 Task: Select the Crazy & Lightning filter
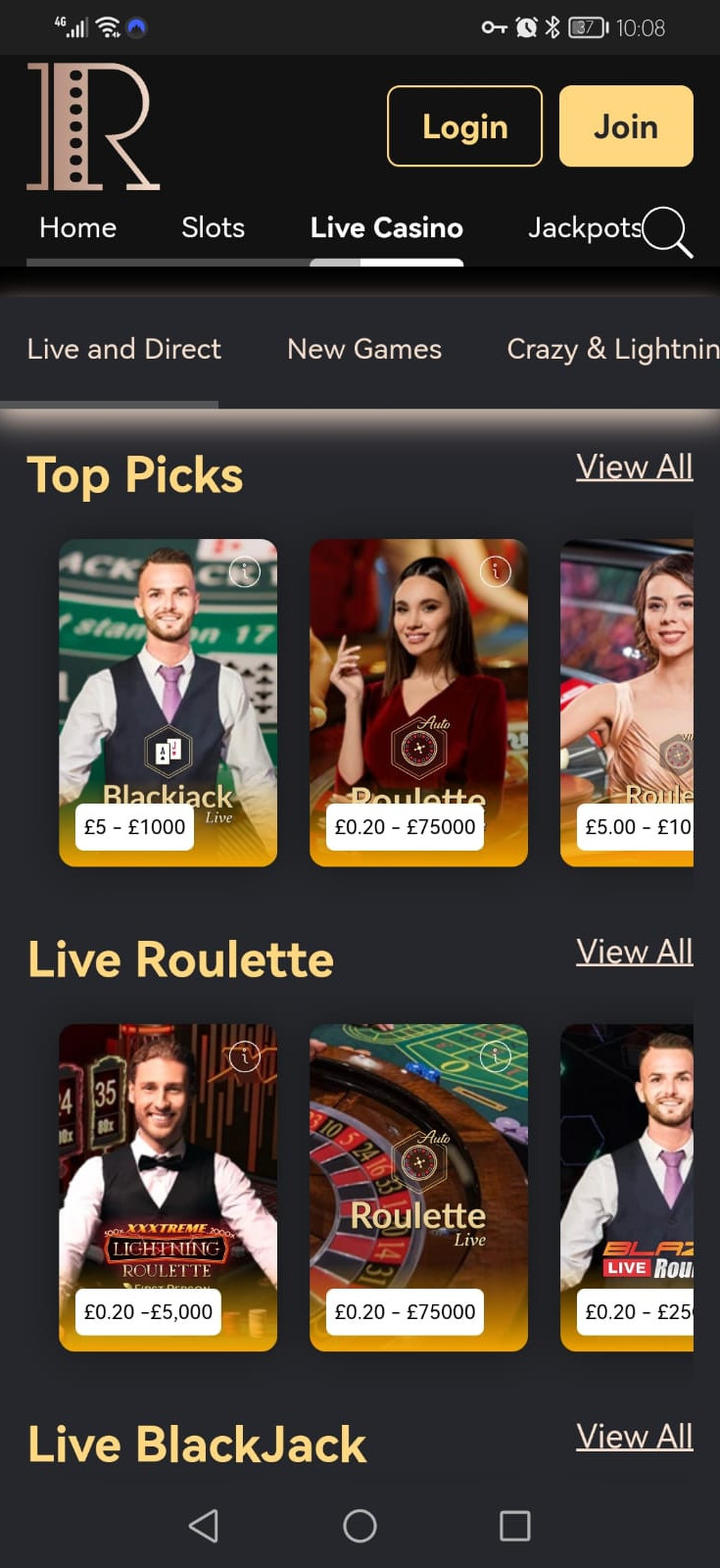610,349
